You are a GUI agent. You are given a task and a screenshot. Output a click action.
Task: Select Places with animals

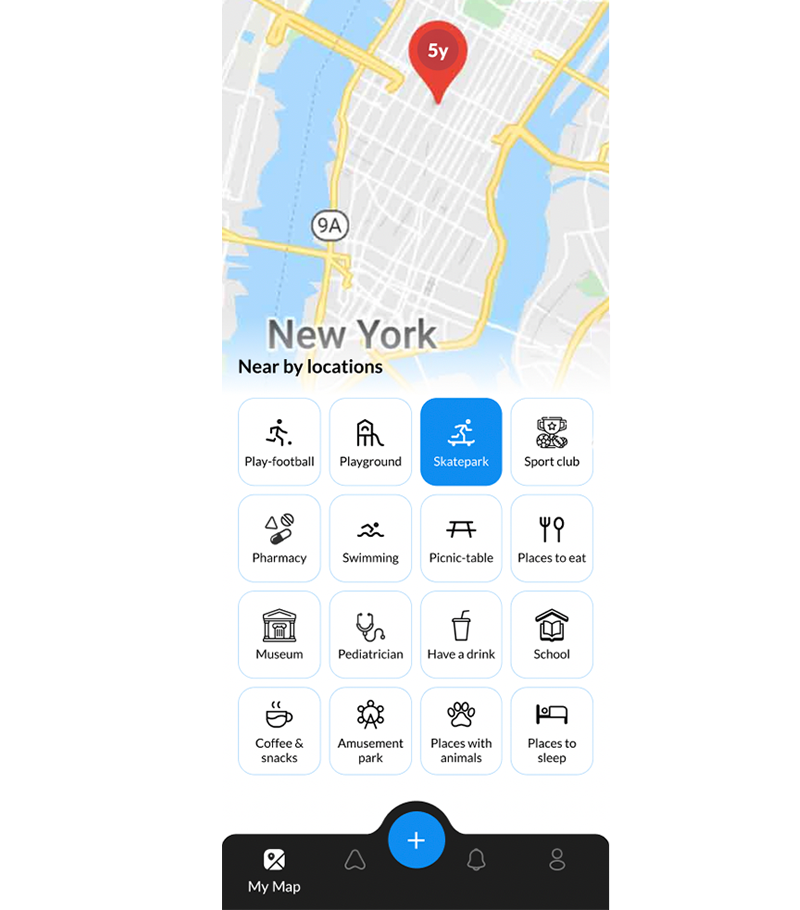pyautogui.click(x=461, y=731)
